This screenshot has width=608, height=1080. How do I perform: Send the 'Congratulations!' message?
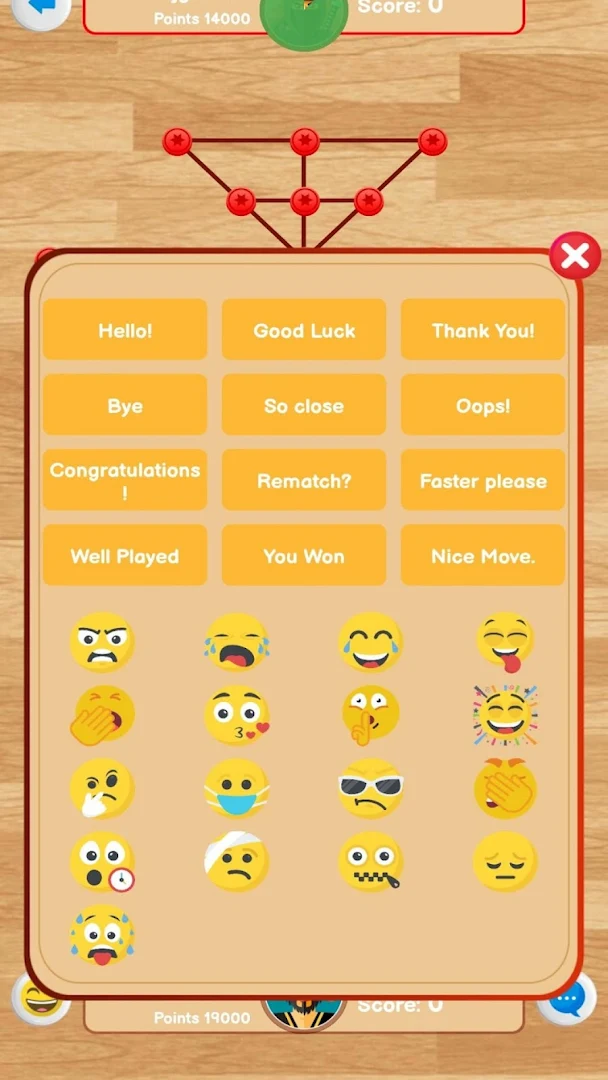click(125, 480)
